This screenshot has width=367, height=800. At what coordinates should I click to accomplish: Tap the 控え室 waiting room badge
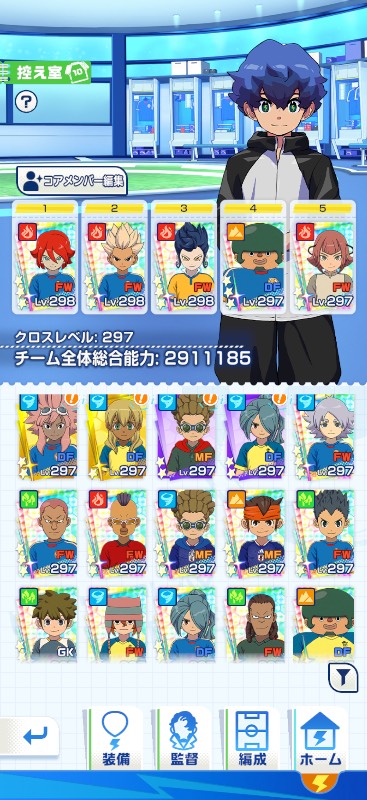47,72
